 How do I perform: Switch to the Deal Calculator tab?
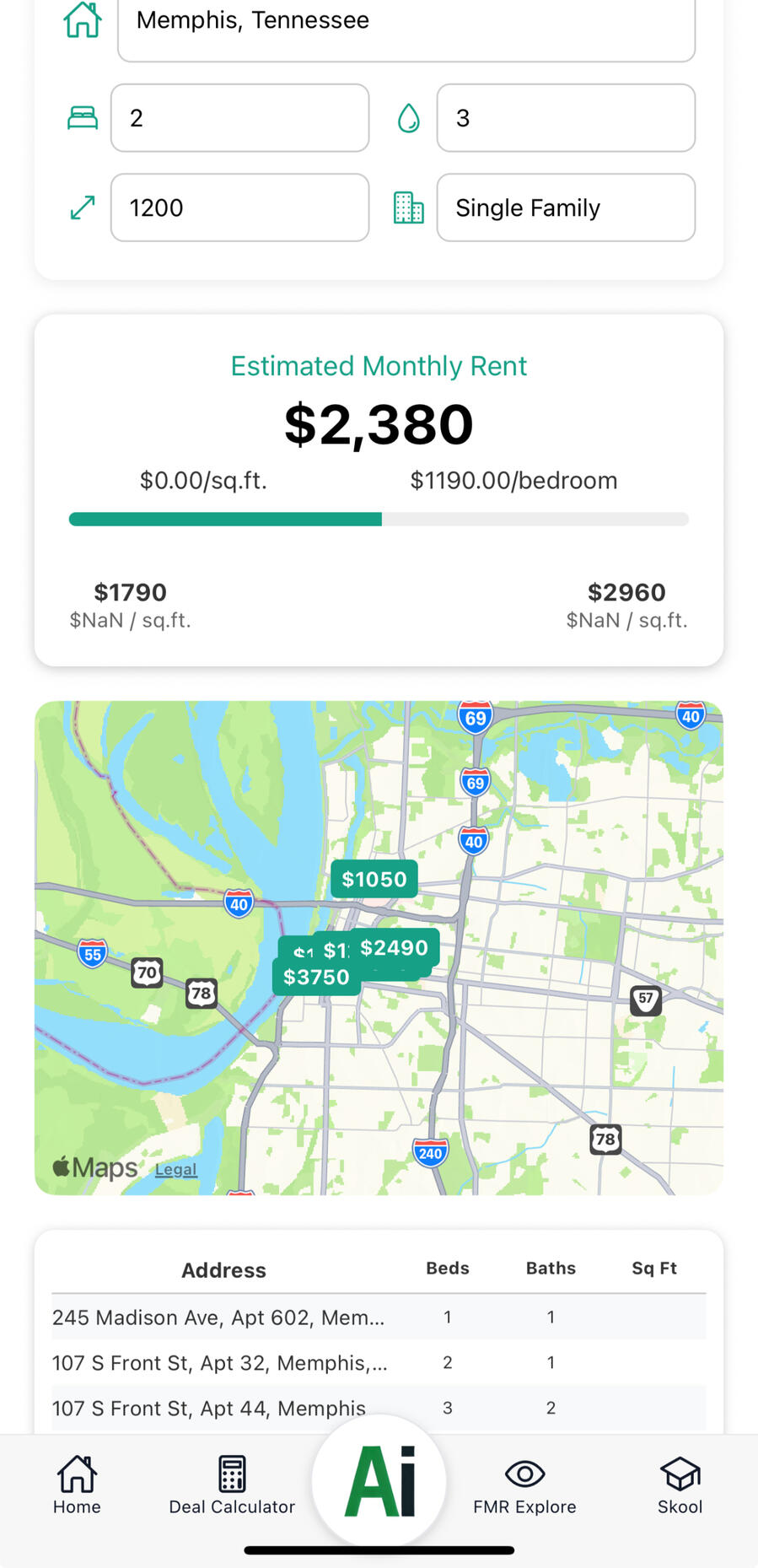232,1486
